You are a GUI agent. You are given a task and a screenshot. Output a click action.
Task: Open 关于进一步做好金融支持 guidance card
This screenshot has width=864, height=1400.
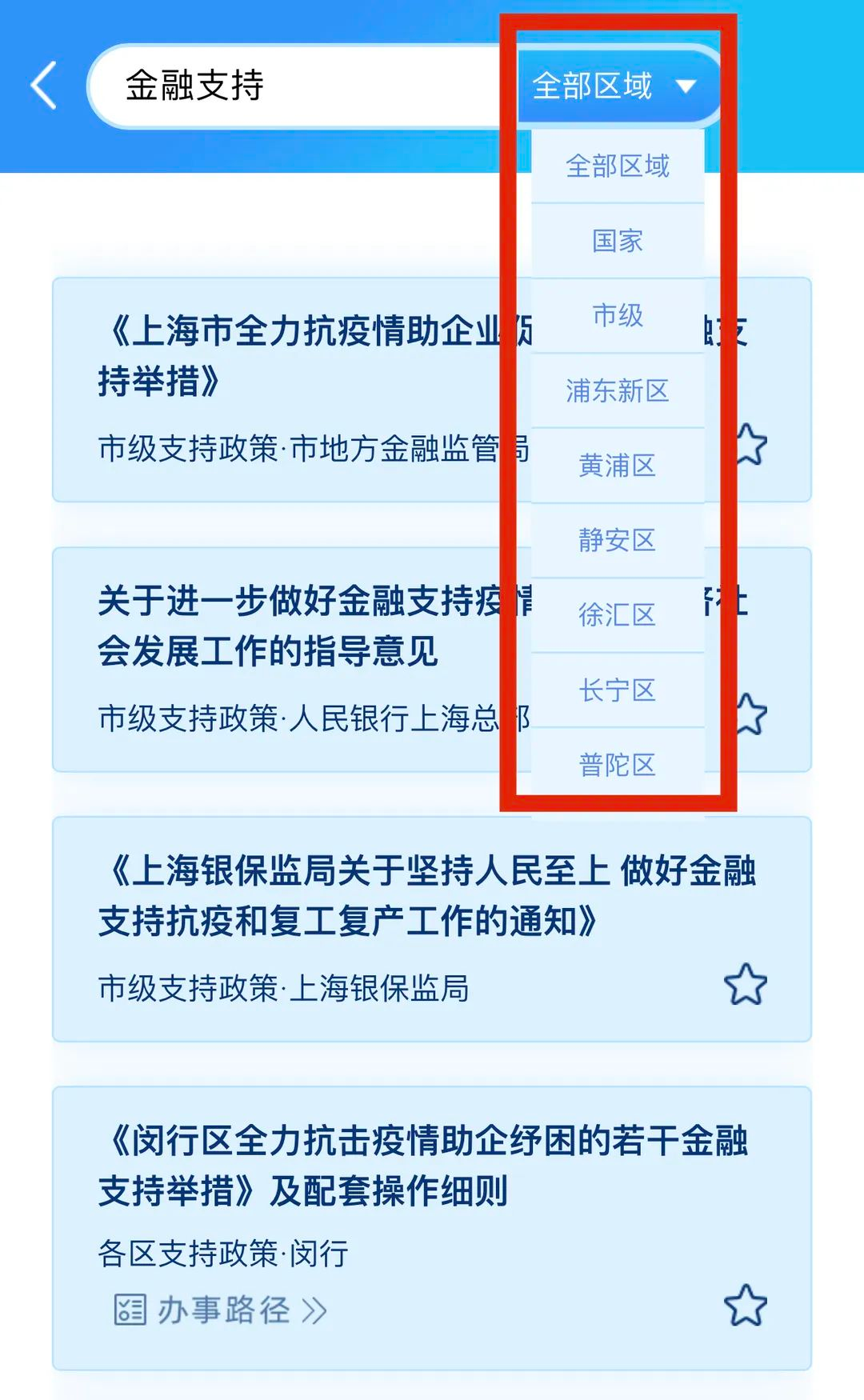[432, 659]
